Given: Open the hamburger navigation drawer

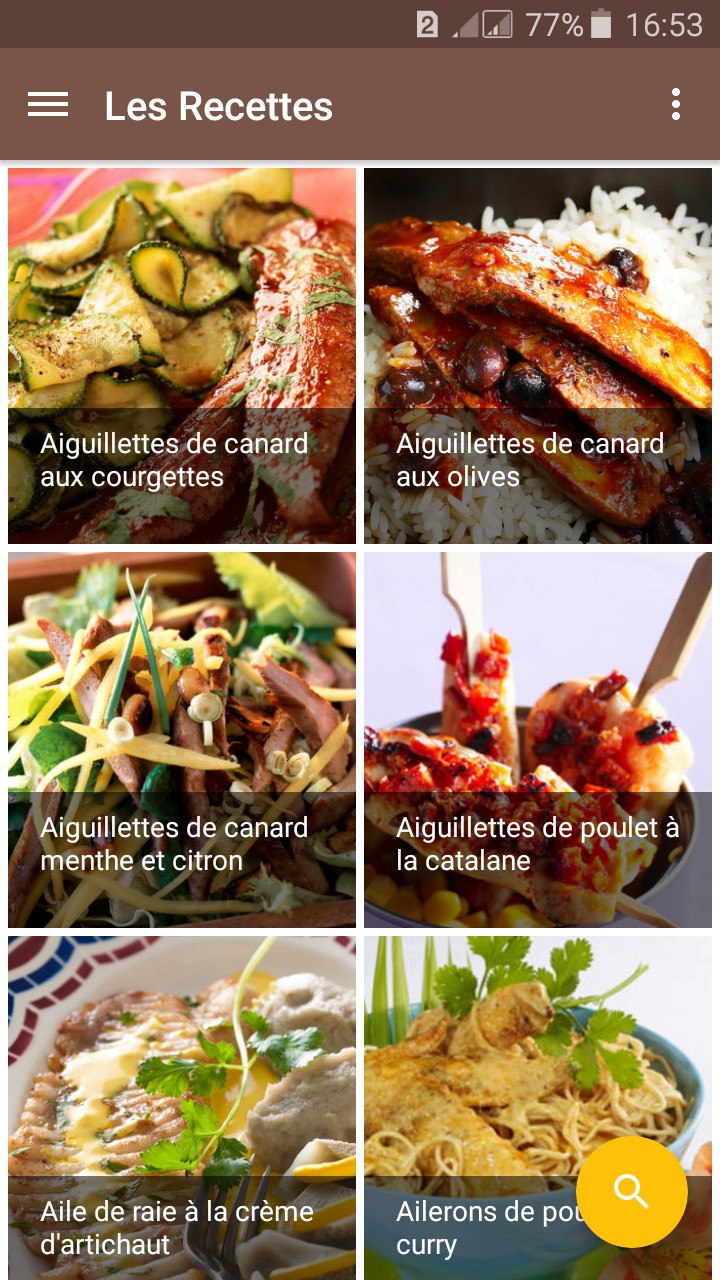Looking at the screenshot, I should pyautogui.click(x=48, y=105).
